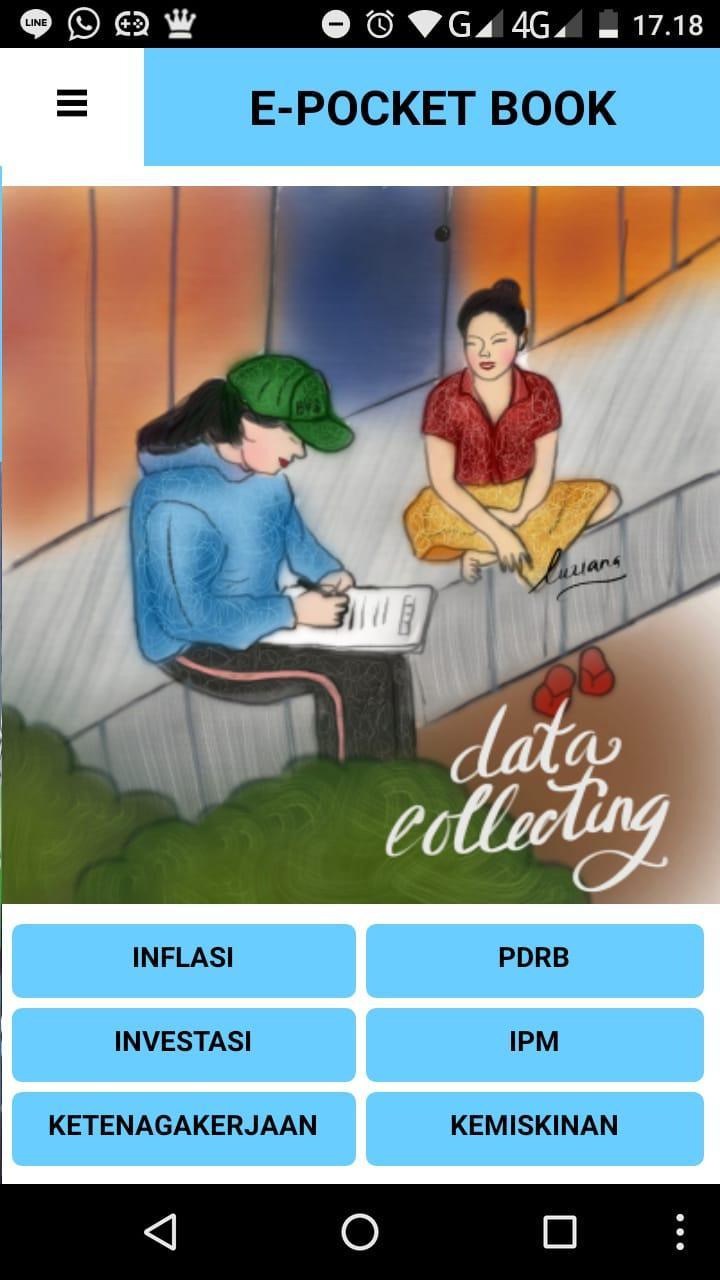Tap the system back button
The image size is (720, 1280).
click(161, 1232)
